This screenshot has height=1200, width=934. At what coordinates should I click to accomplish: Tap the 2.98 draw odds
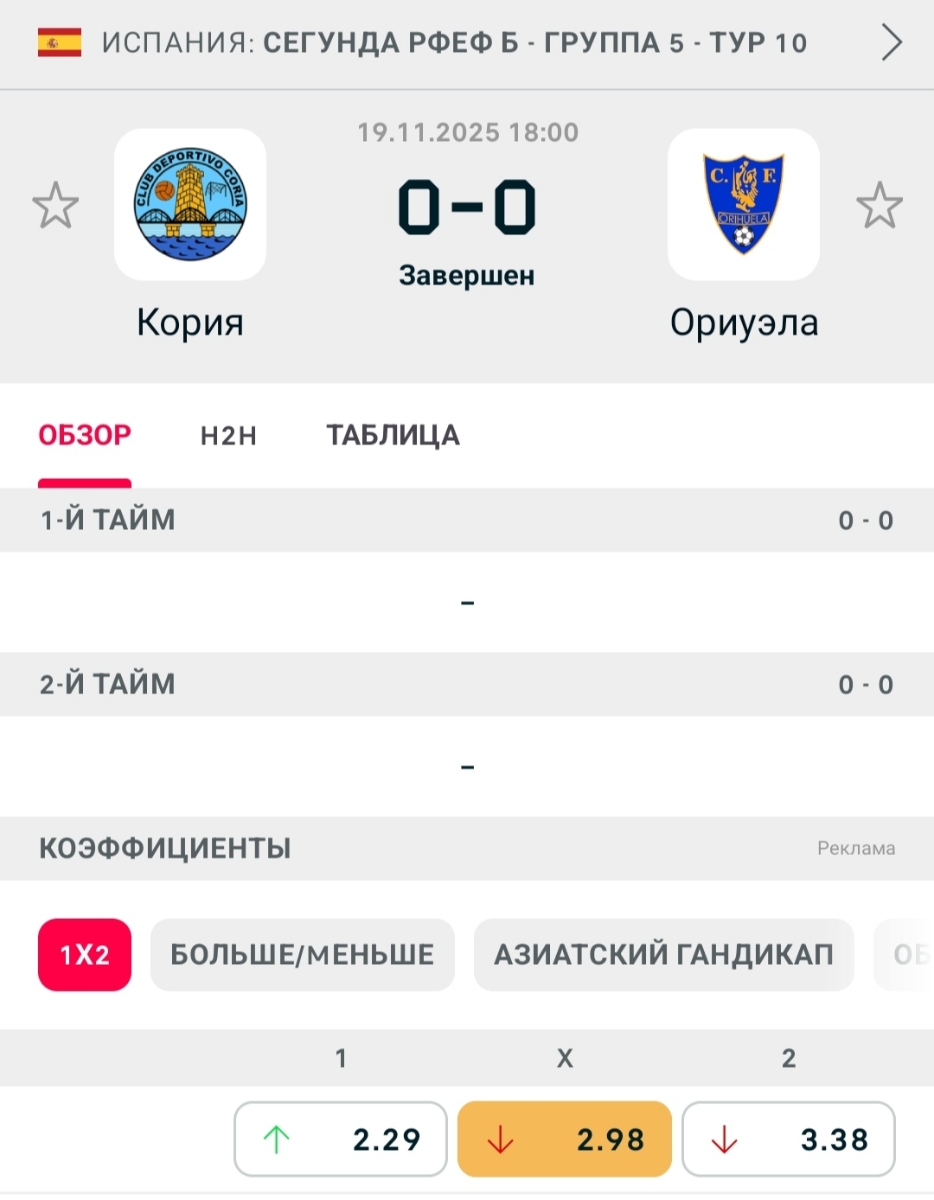565,1139
